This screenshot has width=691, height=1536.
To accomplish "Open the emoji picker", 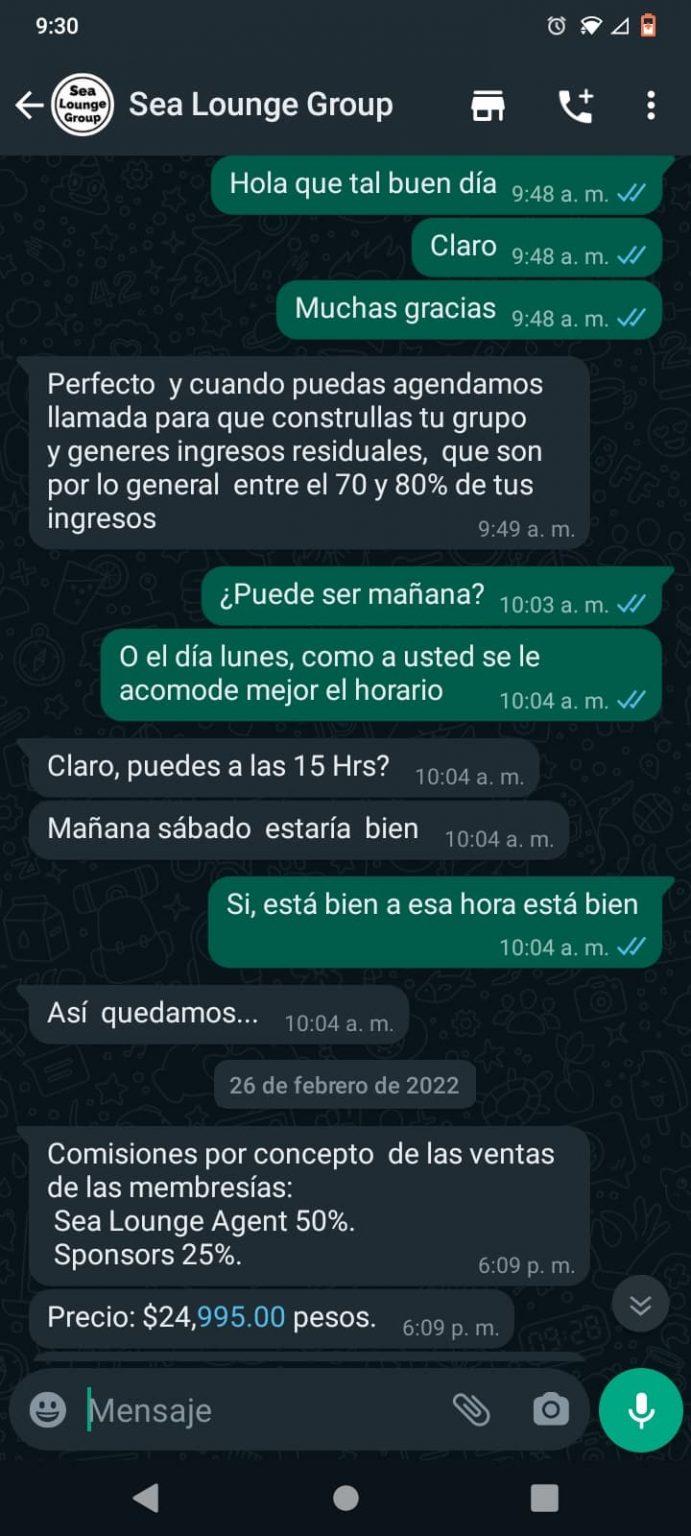I will pos(48,1410).
